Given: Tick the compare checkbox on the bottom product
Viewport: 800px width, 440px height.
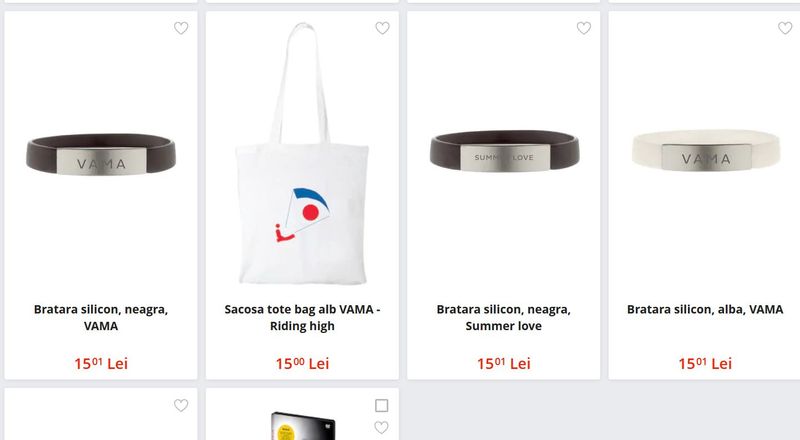Looking at the screenshot, I should [381, 406].
